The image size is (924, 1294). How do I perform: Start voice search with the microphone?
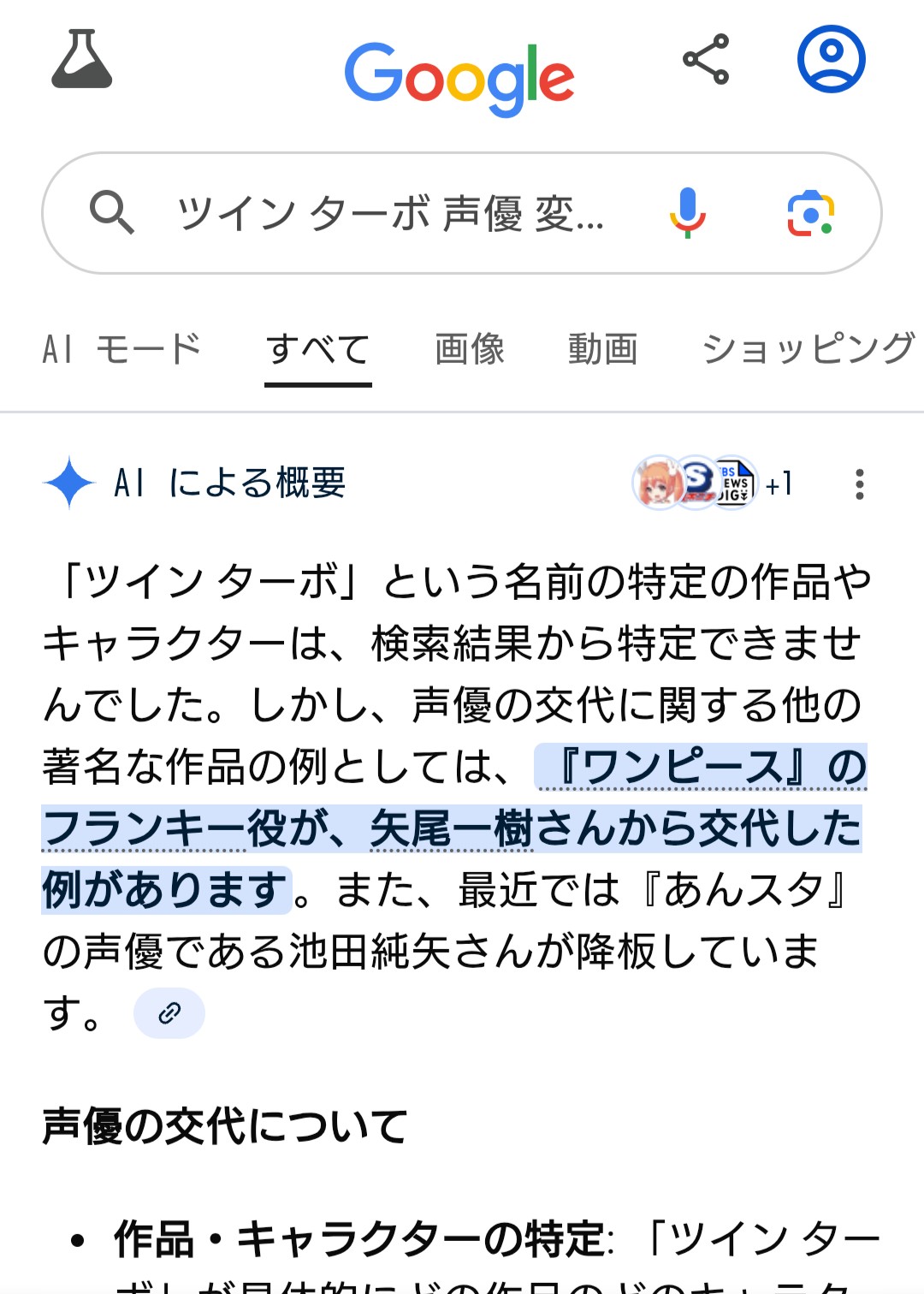(687, 213)
